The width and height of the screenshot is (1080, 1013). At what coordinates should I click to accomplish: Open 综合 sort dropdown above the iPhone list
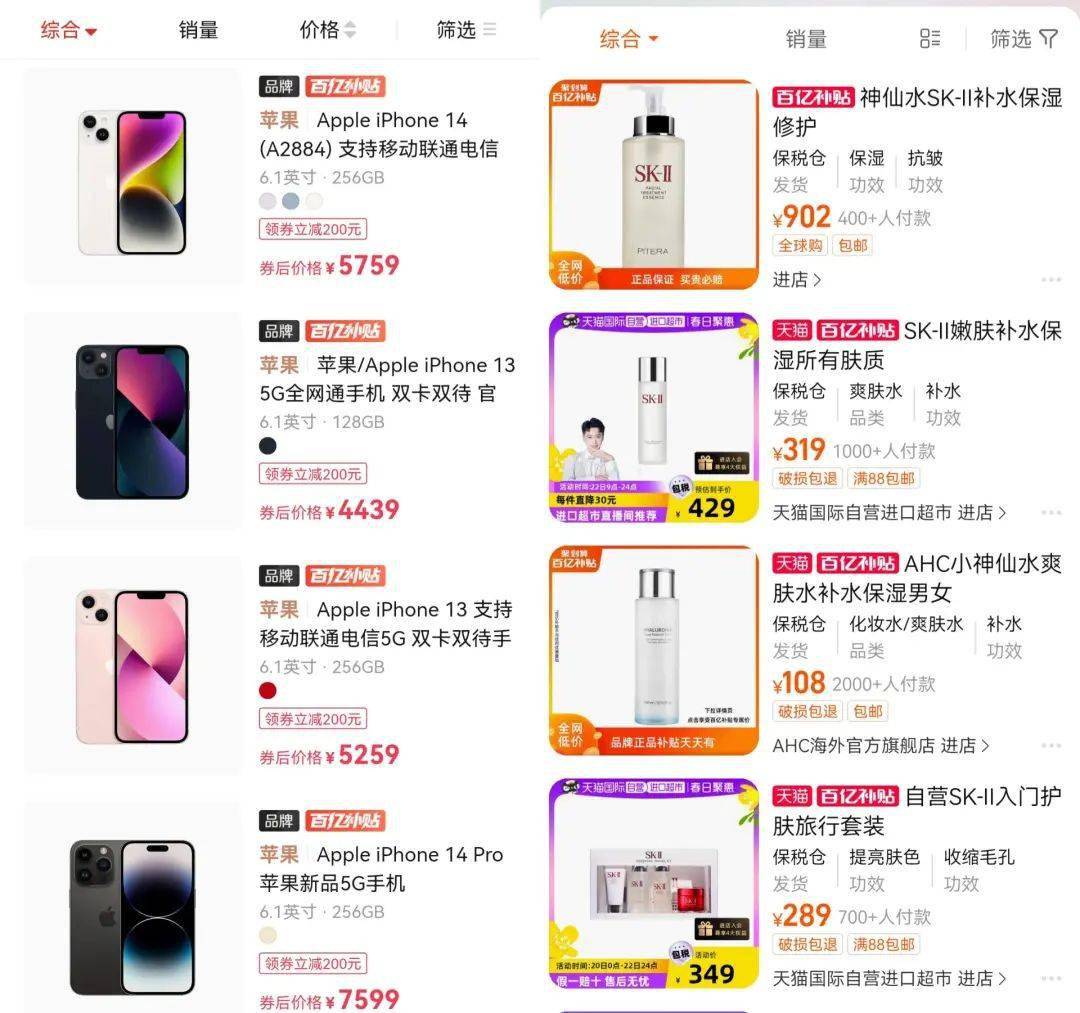tap(68, 30)
